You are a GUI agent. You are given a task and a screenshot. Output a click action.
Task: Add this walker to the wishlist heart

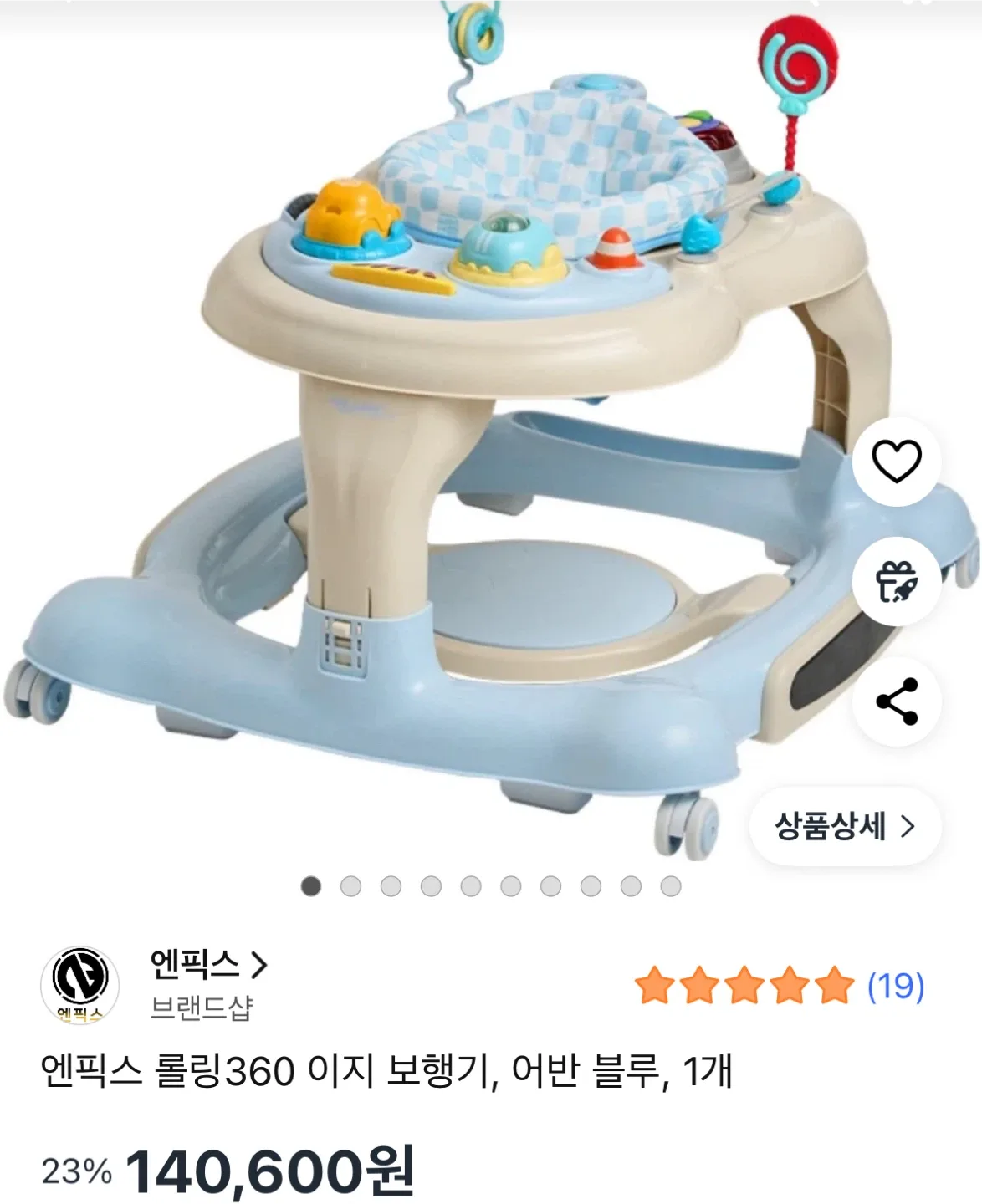point(896,461)
